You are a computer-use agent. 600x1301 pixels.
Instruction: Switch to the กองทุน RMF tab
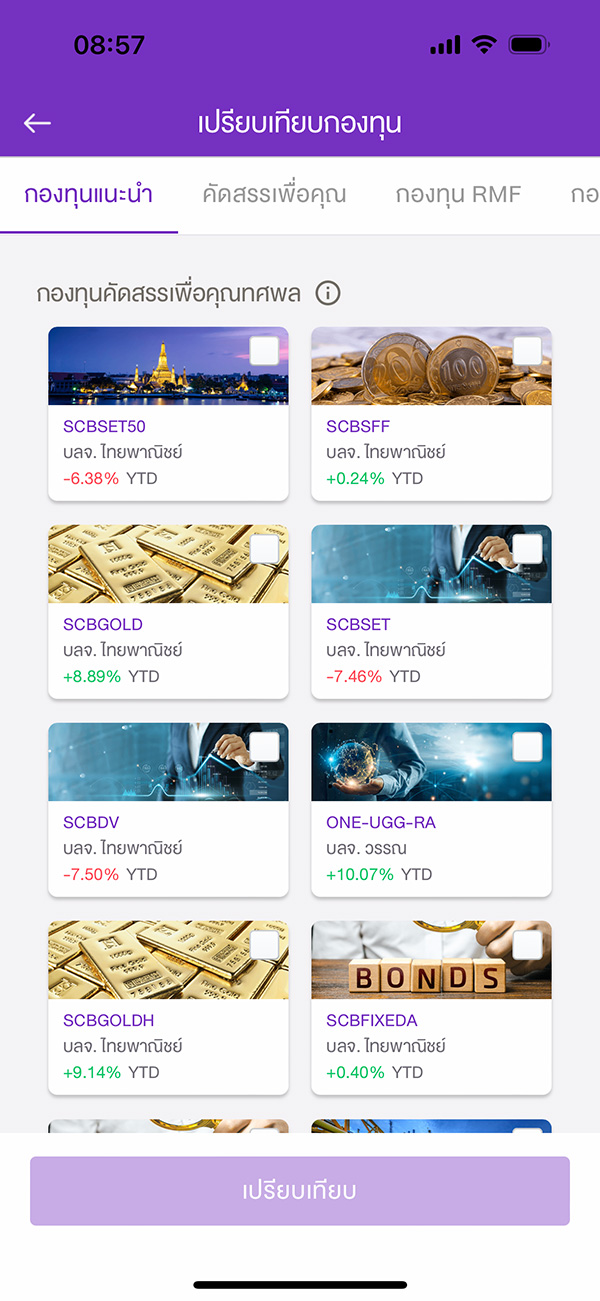coord(458,194)
